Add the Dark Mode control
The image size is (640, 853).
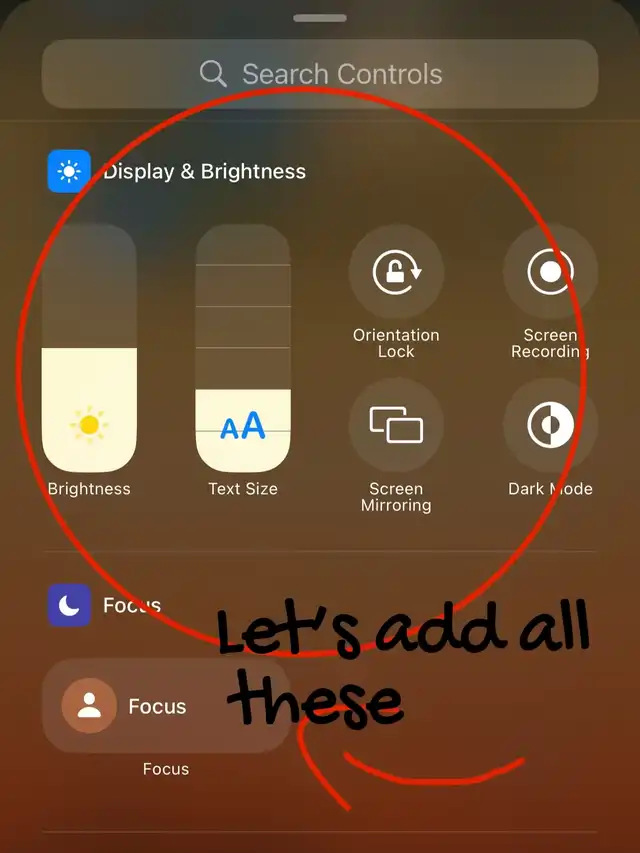click(x=550, y=425)
